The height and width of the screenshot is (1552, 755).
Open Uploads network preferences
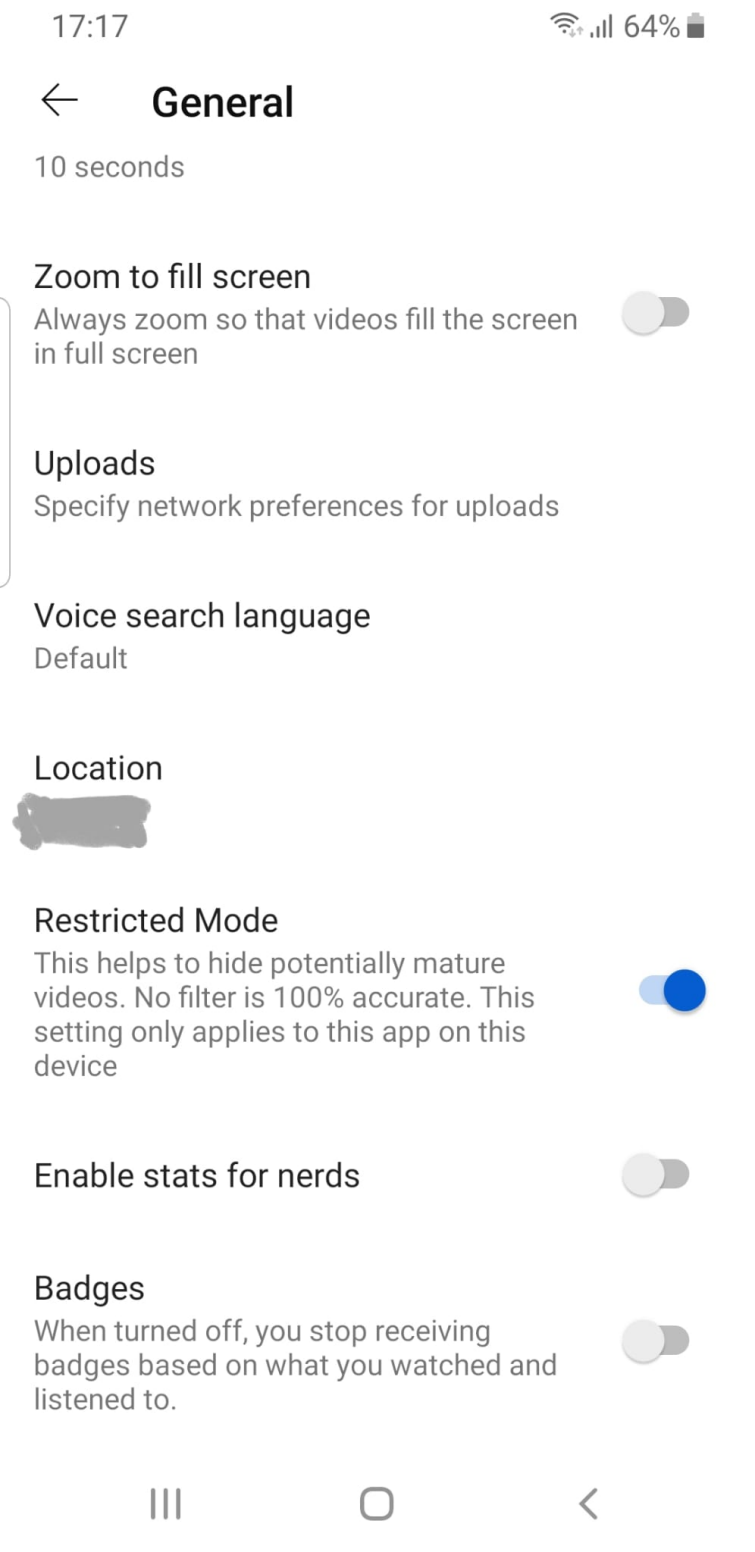point(95,463)
